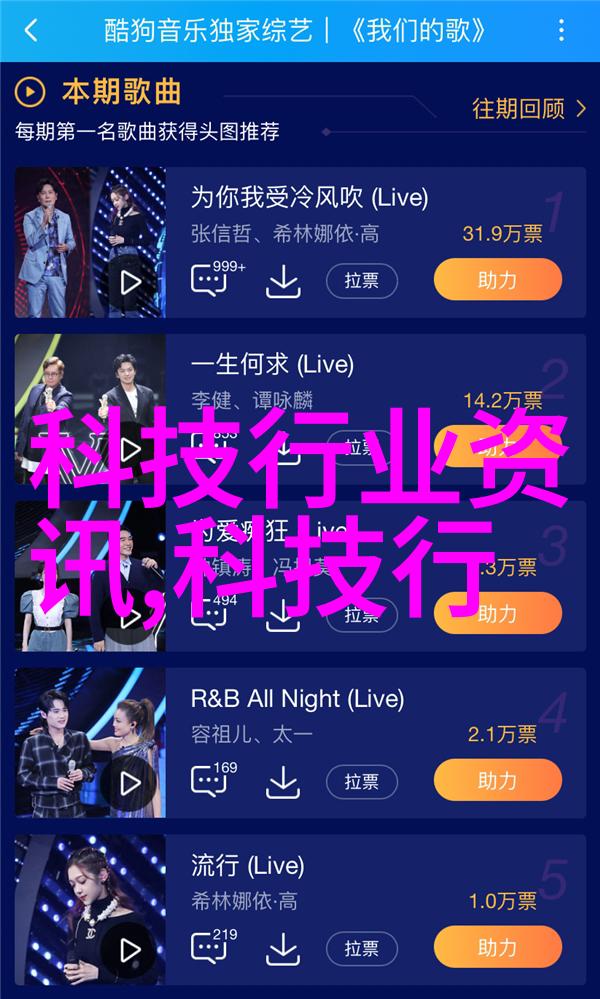Open comments for 流行 (Live)
This screenshot has height=999, width=600.
click(x=212, y=948)
